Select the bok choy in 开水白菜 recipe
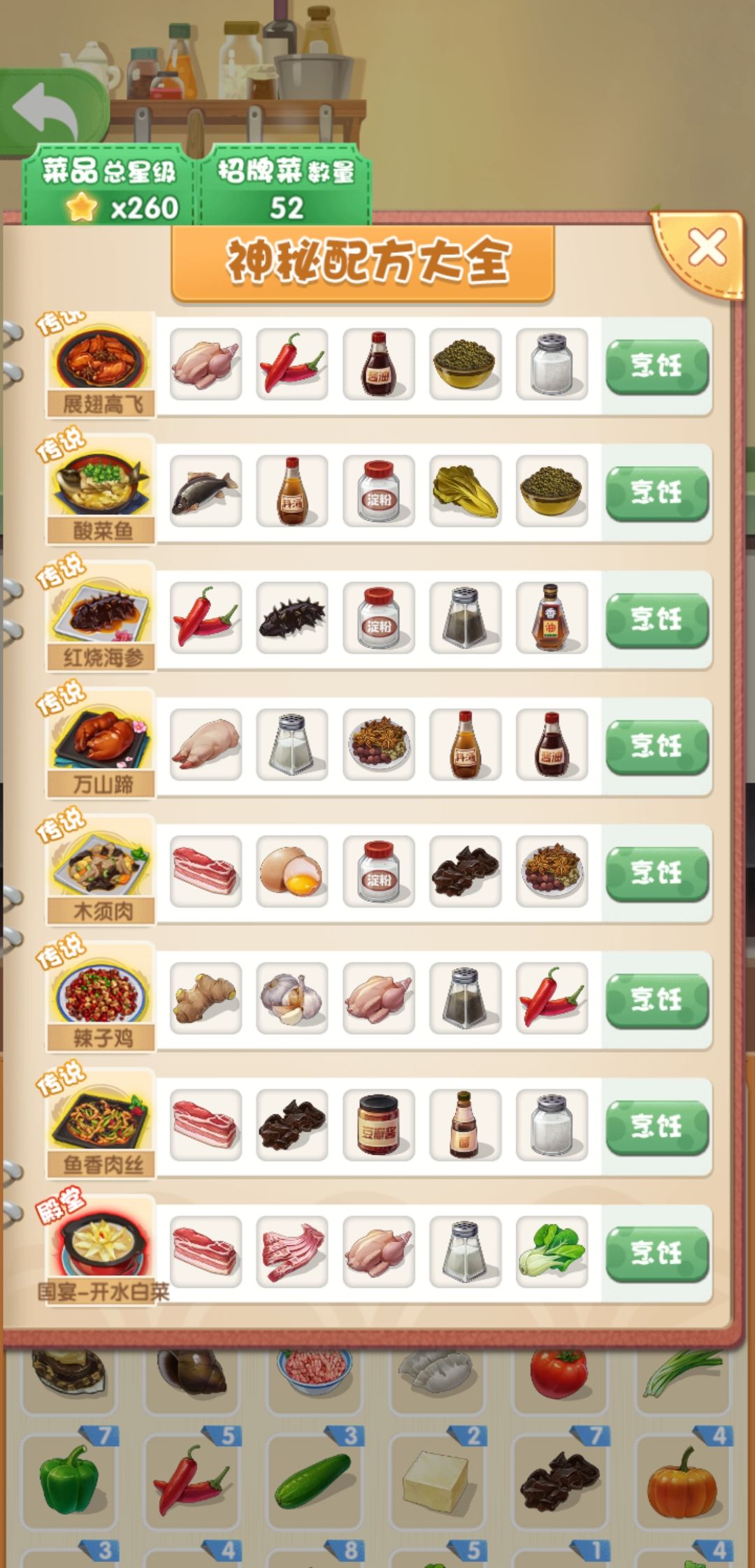 pos(552,1251)
